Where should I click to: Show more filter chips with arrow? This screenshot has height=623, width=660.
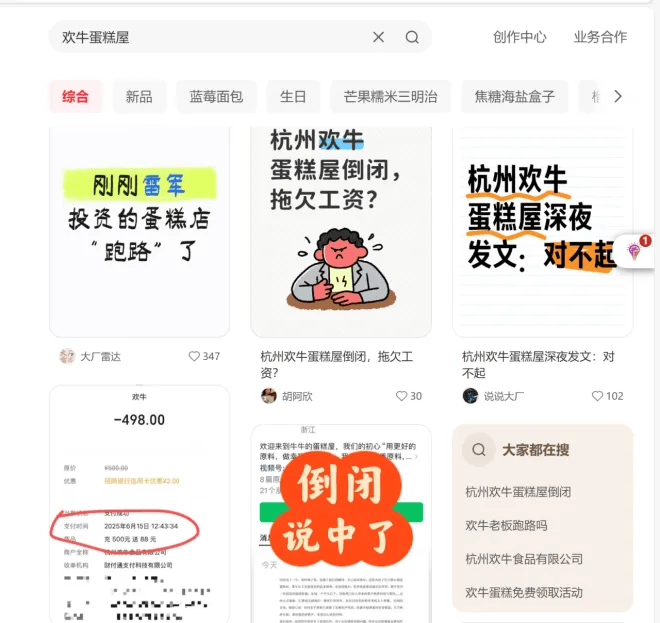[x=618, y=97]
